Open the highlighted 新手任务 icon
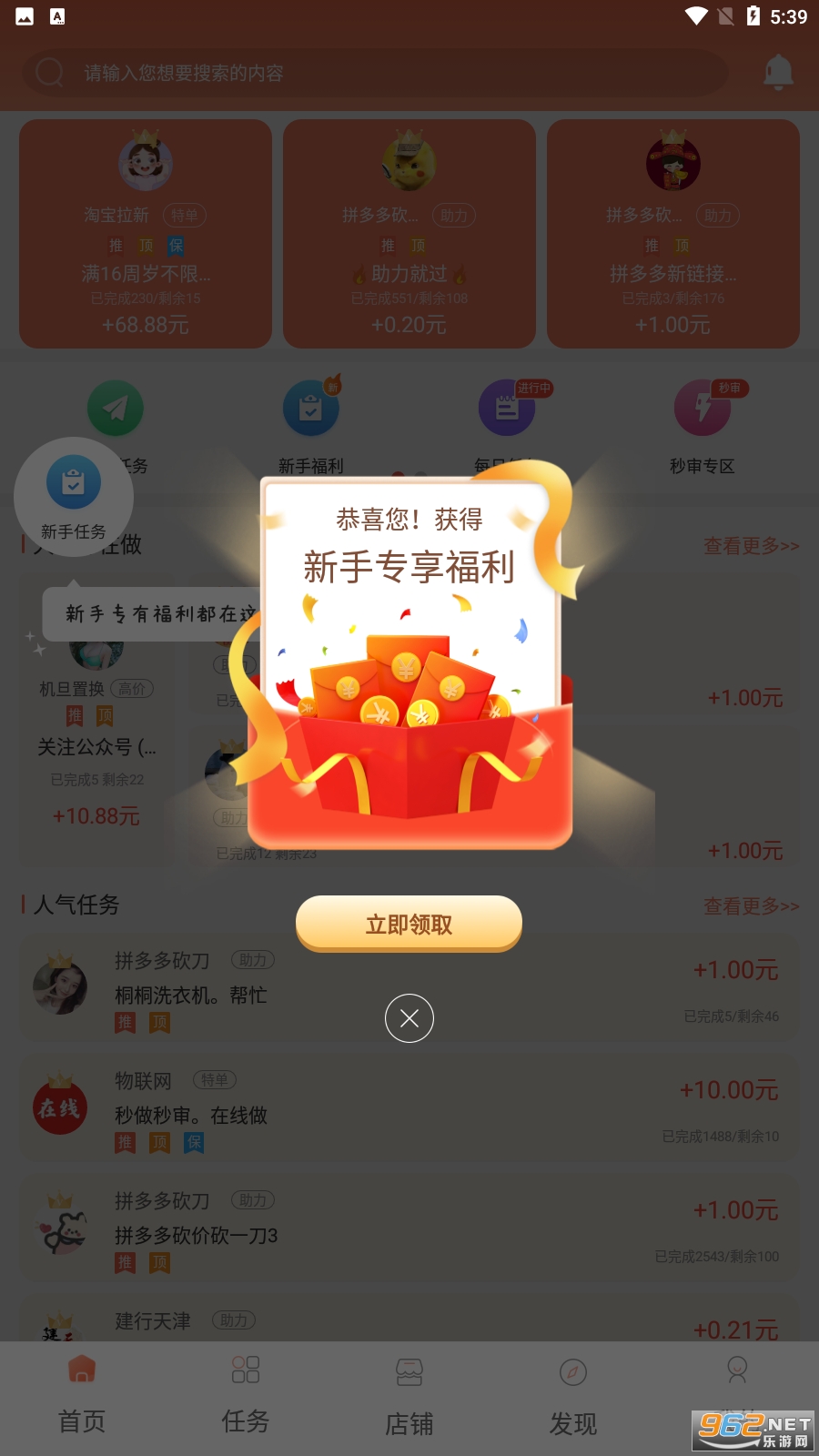Image resolution: width=819 pixels, height=1456 pixels. click(74, 497)
